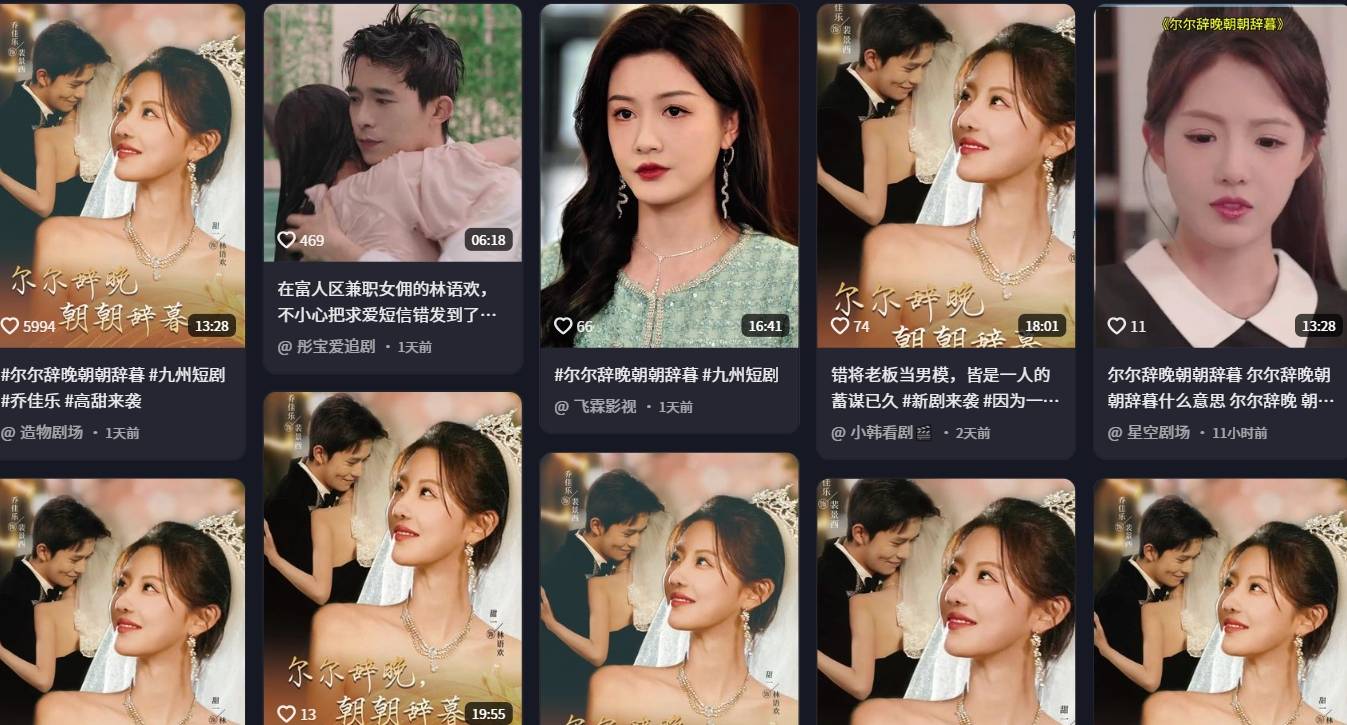Open the 19:55 video with 13 likes
This screenshot has width=1347, height=725.
pos(392,560)
